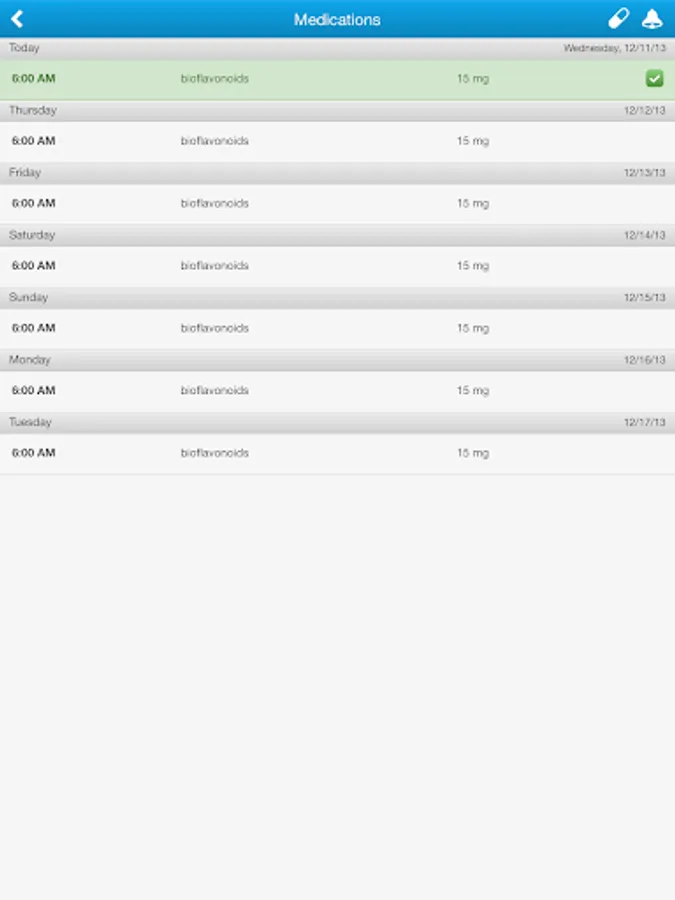
Task: Select Saturday's bioflavonoids dose row
Action: (x=337, y=266)
